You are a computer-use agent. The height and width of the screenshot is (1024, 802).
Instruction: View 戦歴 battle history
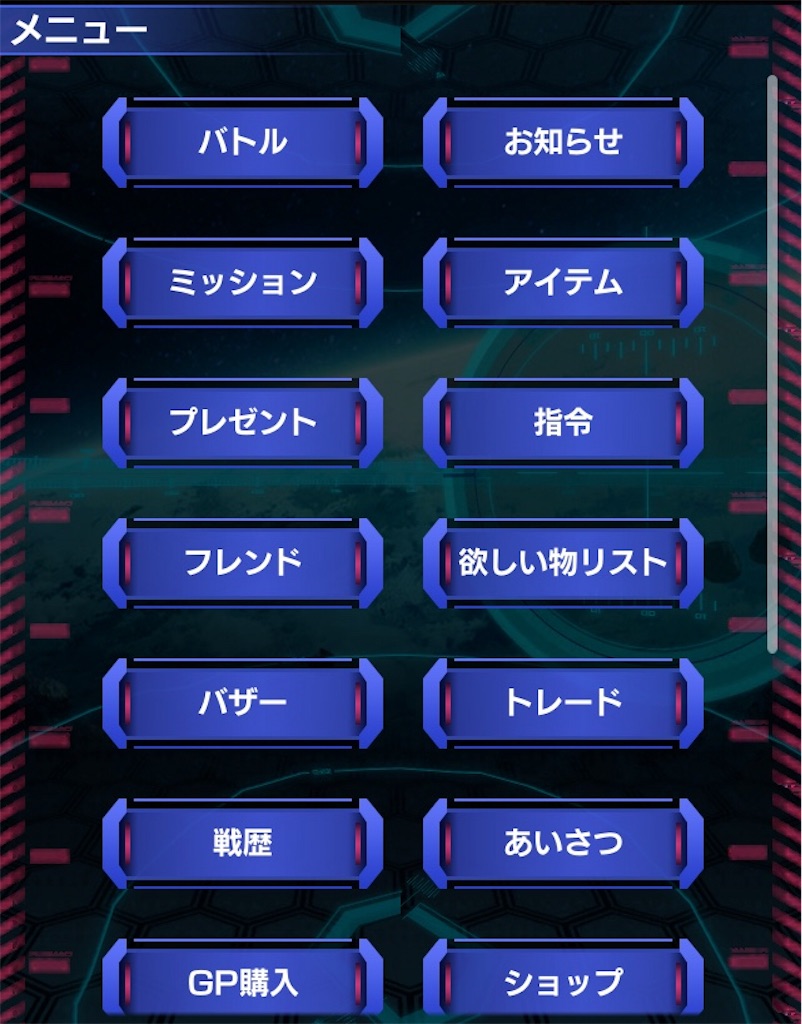[x=242, y=843]
